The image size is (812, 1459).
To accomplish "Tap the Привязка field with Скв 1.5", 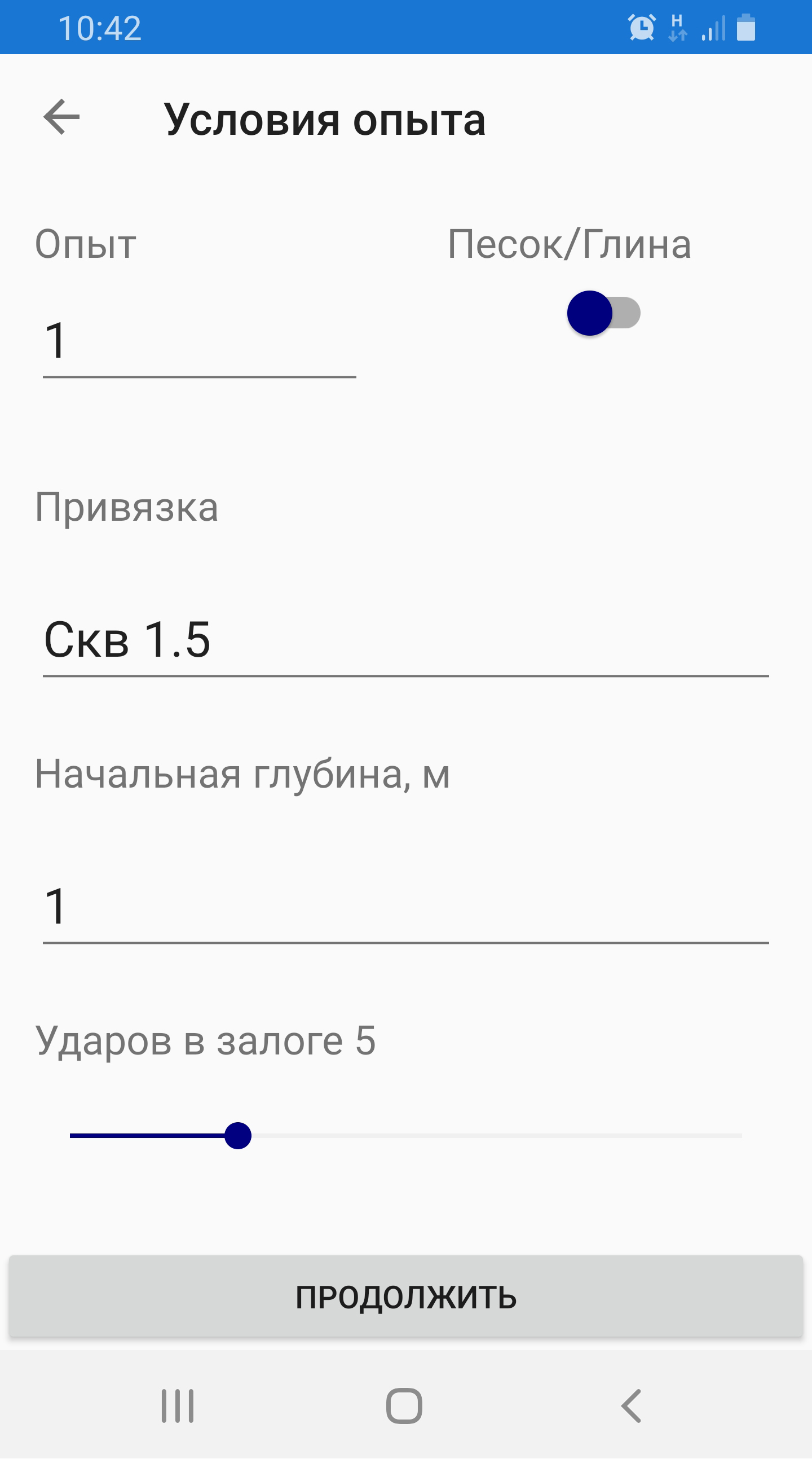I will pyautogui.click(x=405, y=640).
